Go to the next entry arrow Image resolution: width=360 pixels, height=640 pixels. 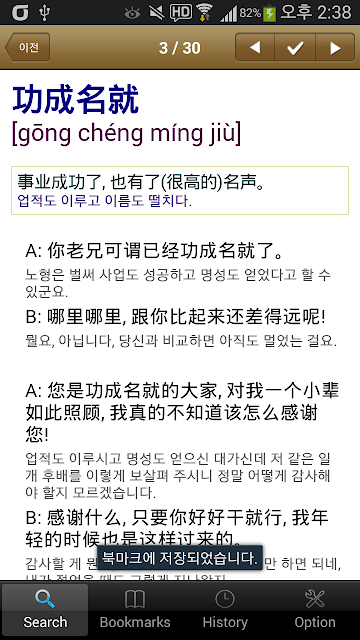[335, 47]
